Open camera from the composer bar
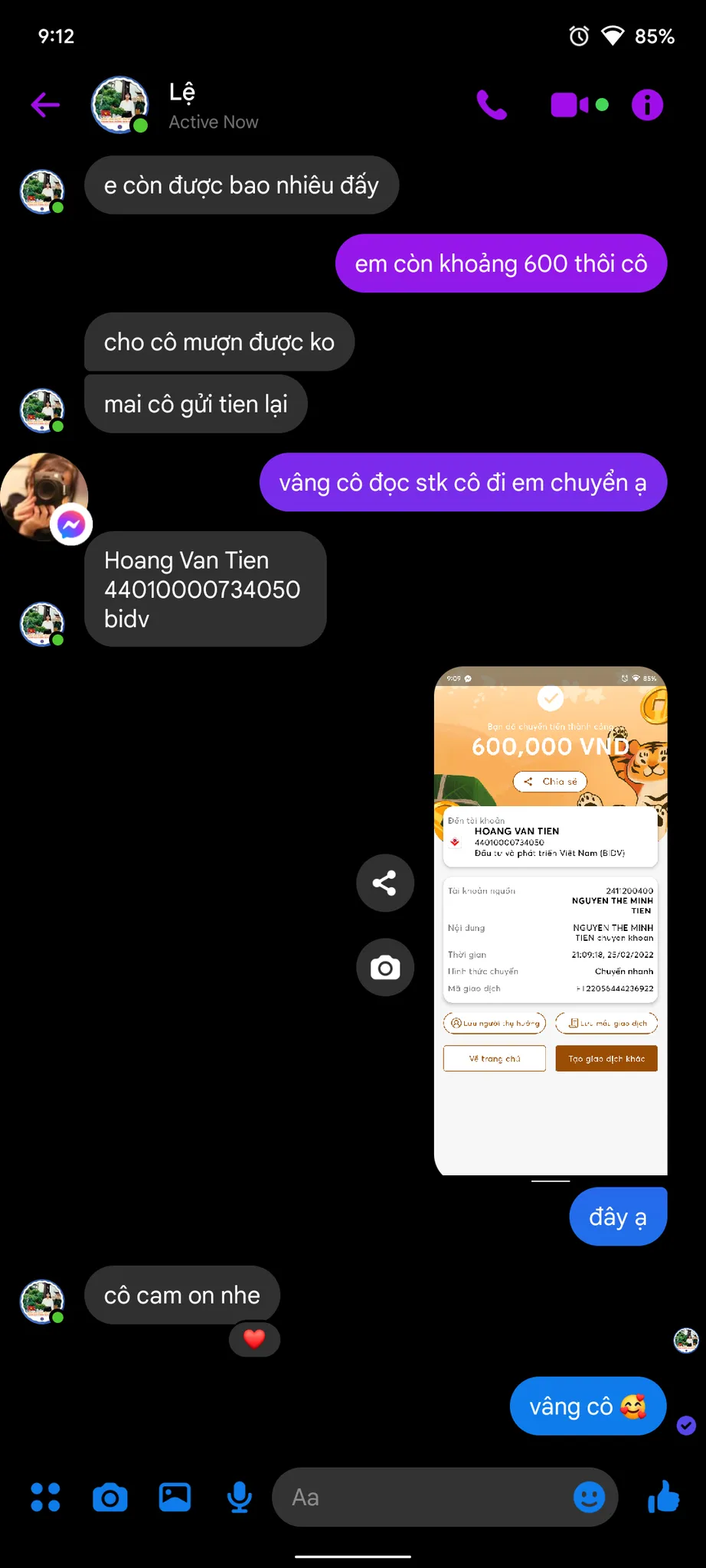The image size is (706, 1568). (110, 1498)
